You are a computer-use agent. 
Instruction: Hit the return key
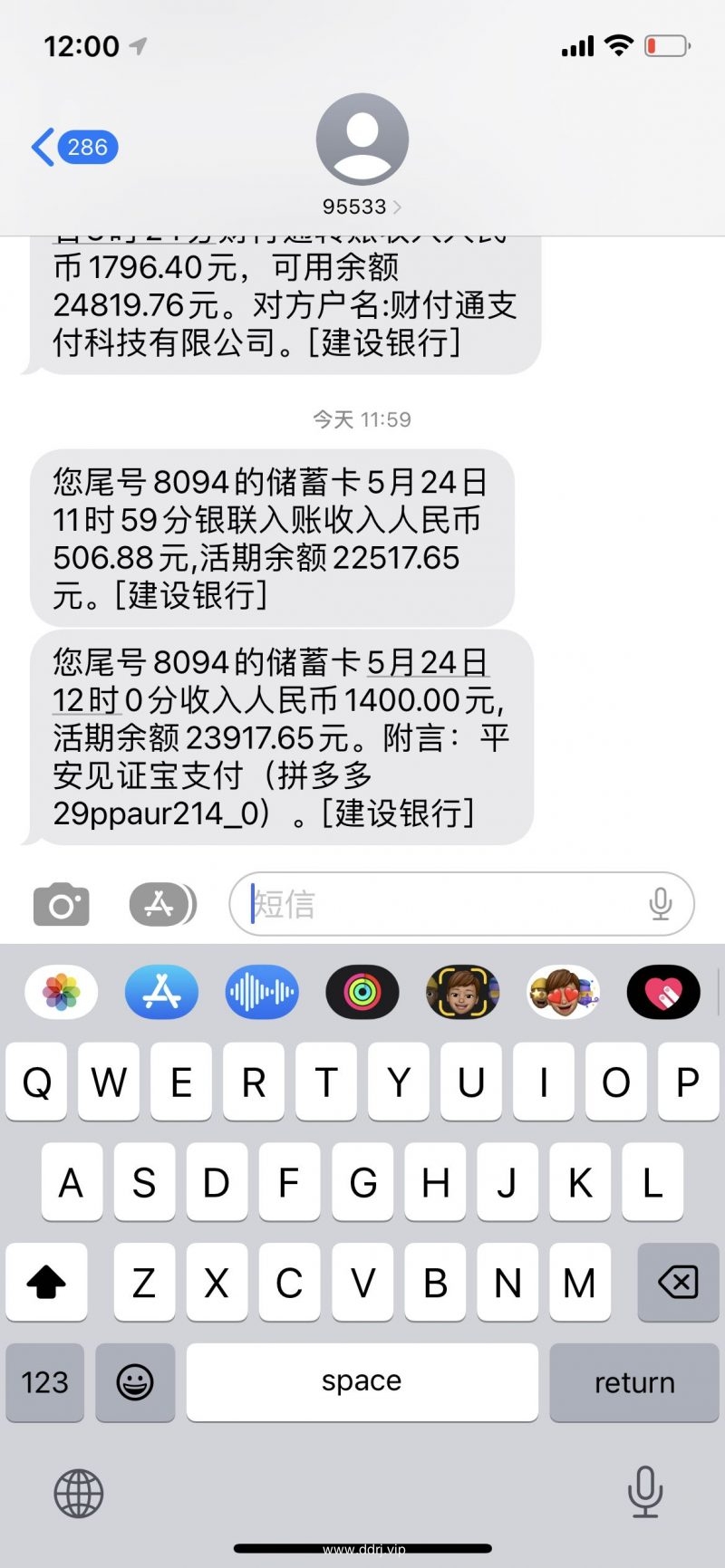(633, 1382)
